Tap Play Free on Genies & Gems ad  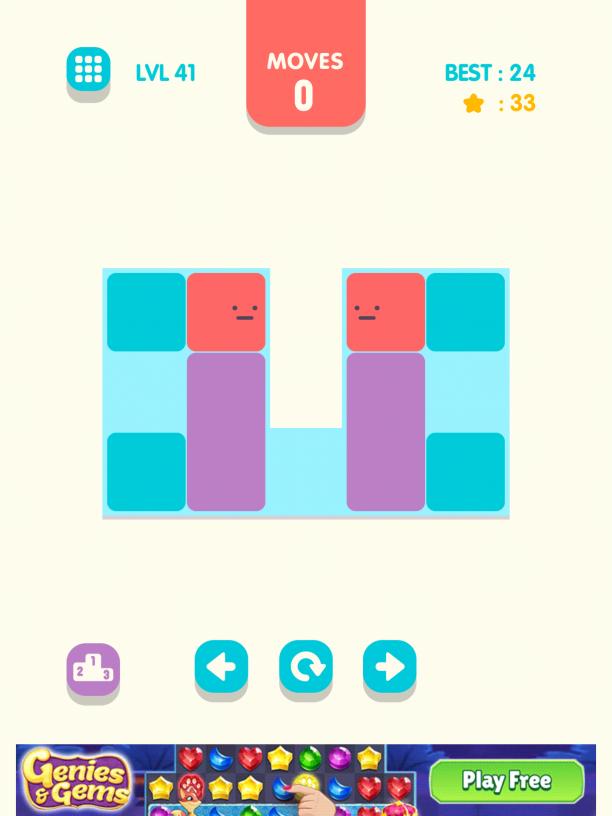pos(507,780)
